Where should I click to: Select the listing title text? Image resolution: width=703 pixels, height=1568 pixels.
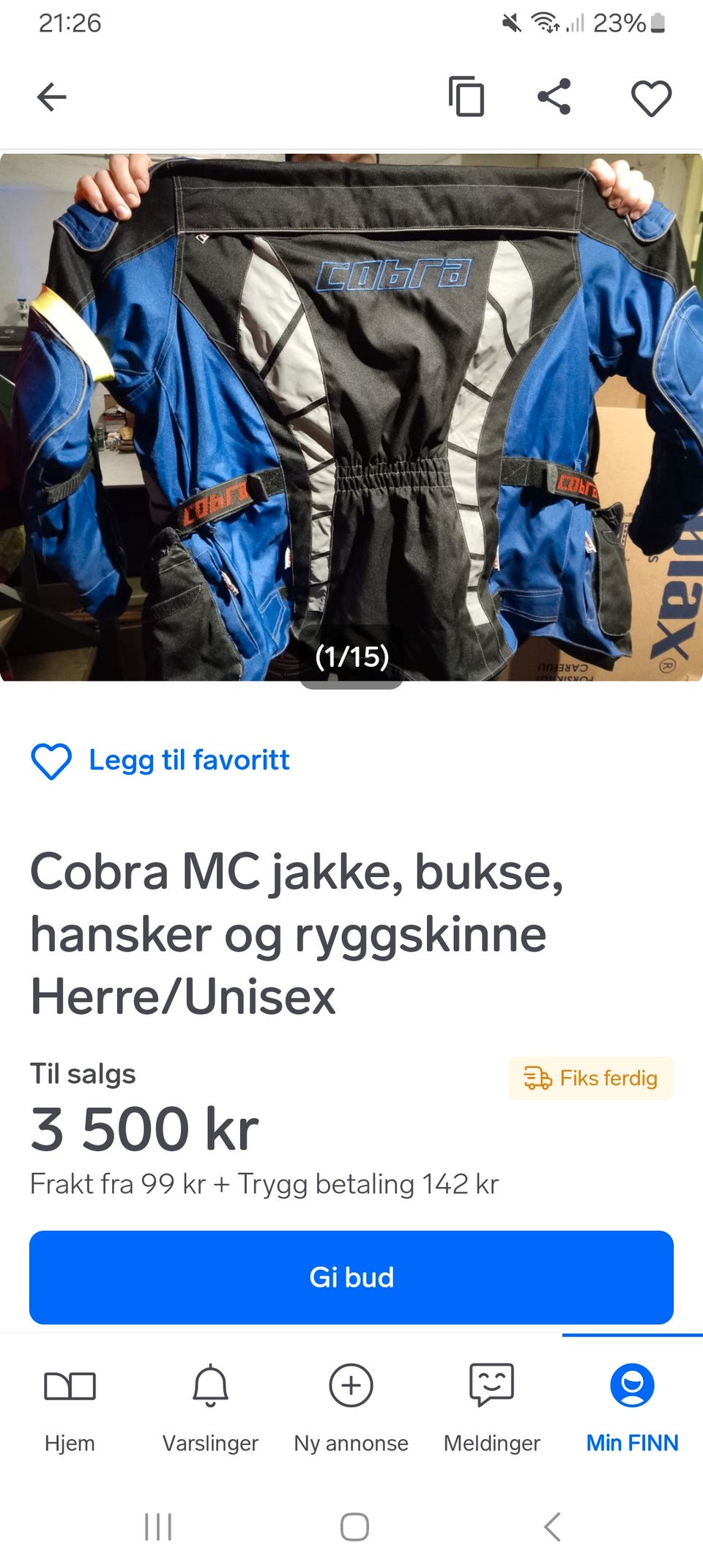click(x=296, y=932)
